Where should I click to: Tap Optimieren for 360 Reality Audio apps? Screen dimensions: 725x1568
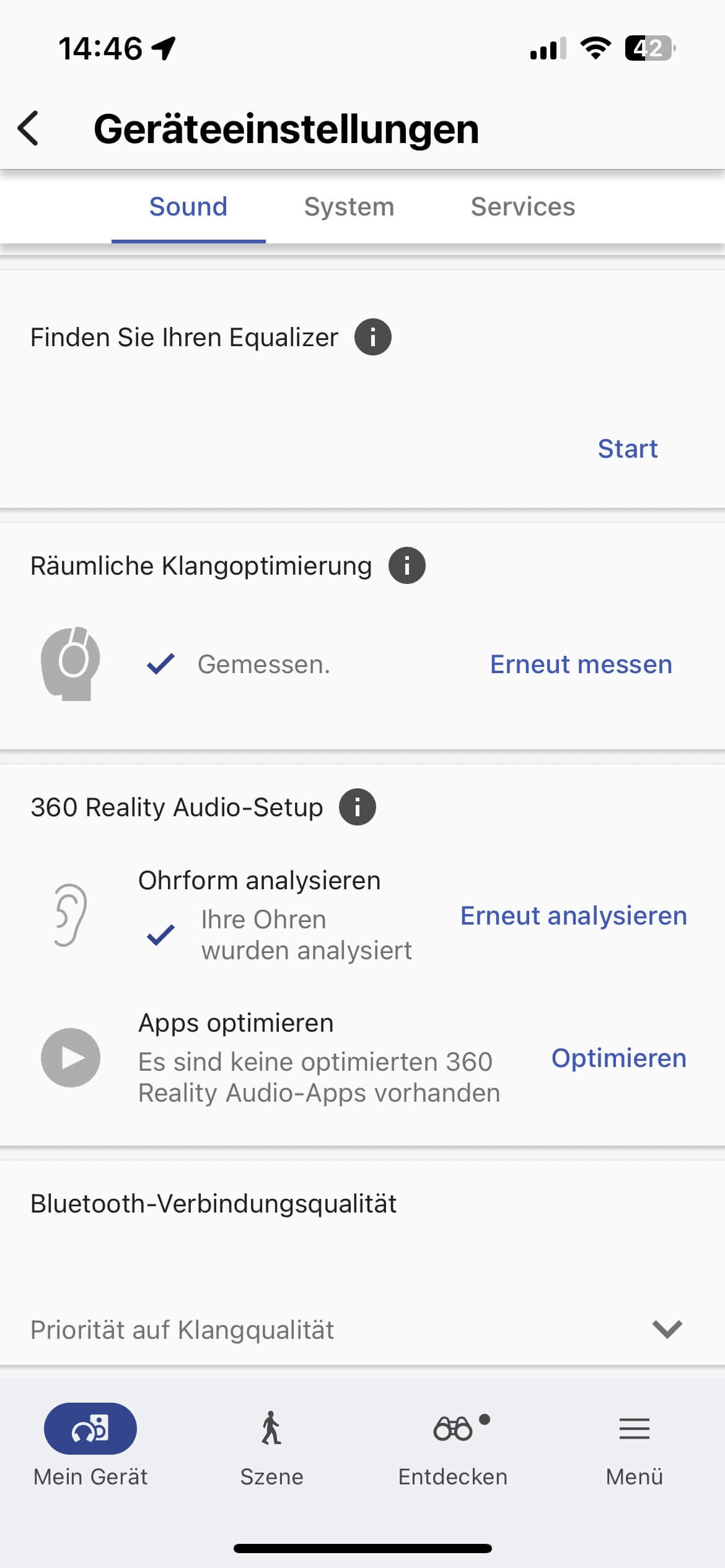click(618, 1058)
